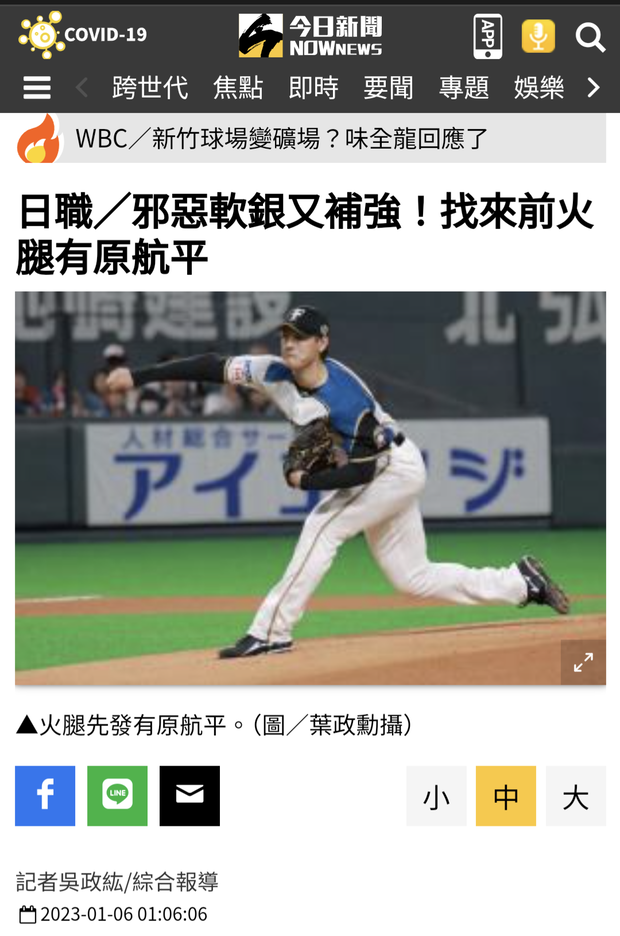The image size is (620, 936).
Task: Share article via LINE
Action: pos(117,796)
